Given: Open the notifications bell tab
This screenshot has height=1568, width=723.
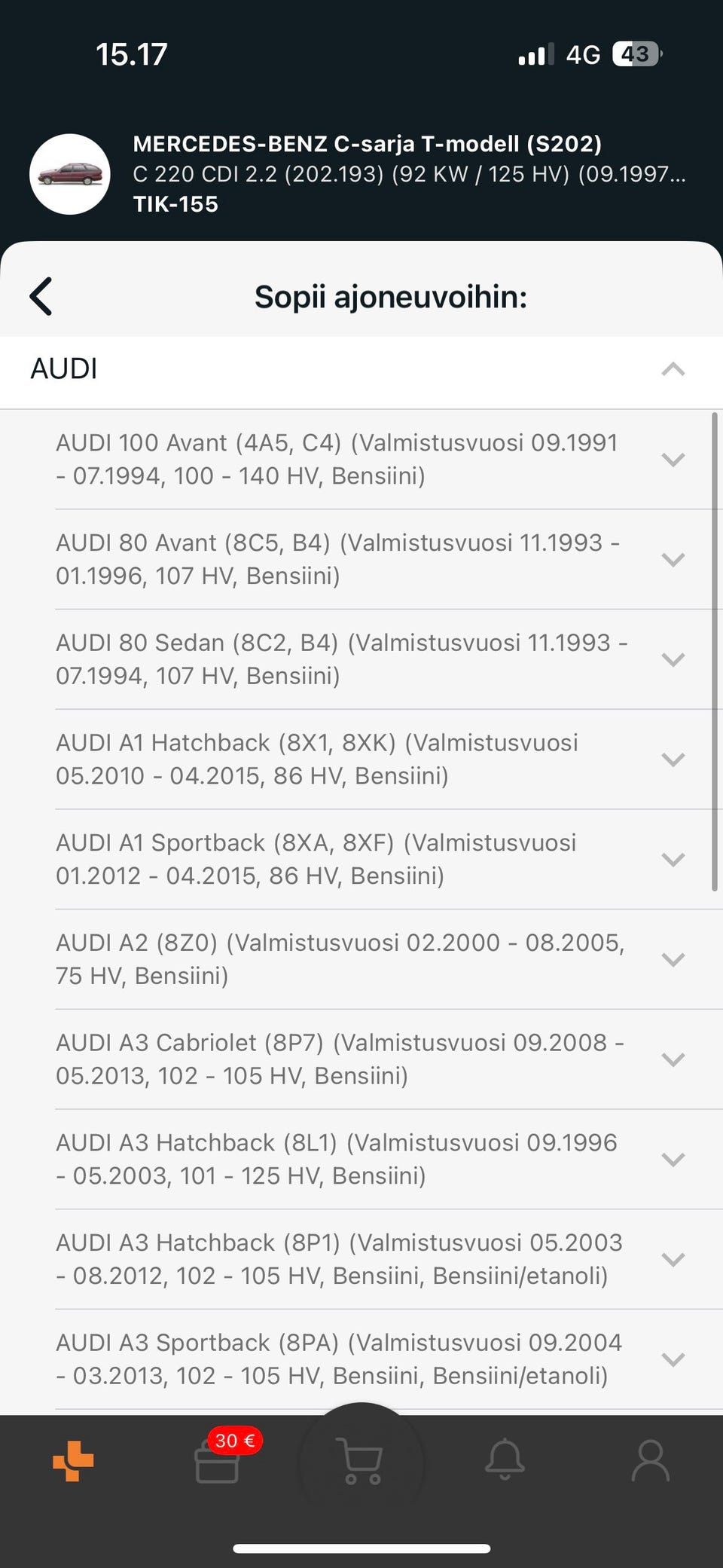Looking at the screenshot, I should [x=505, y=1461].
